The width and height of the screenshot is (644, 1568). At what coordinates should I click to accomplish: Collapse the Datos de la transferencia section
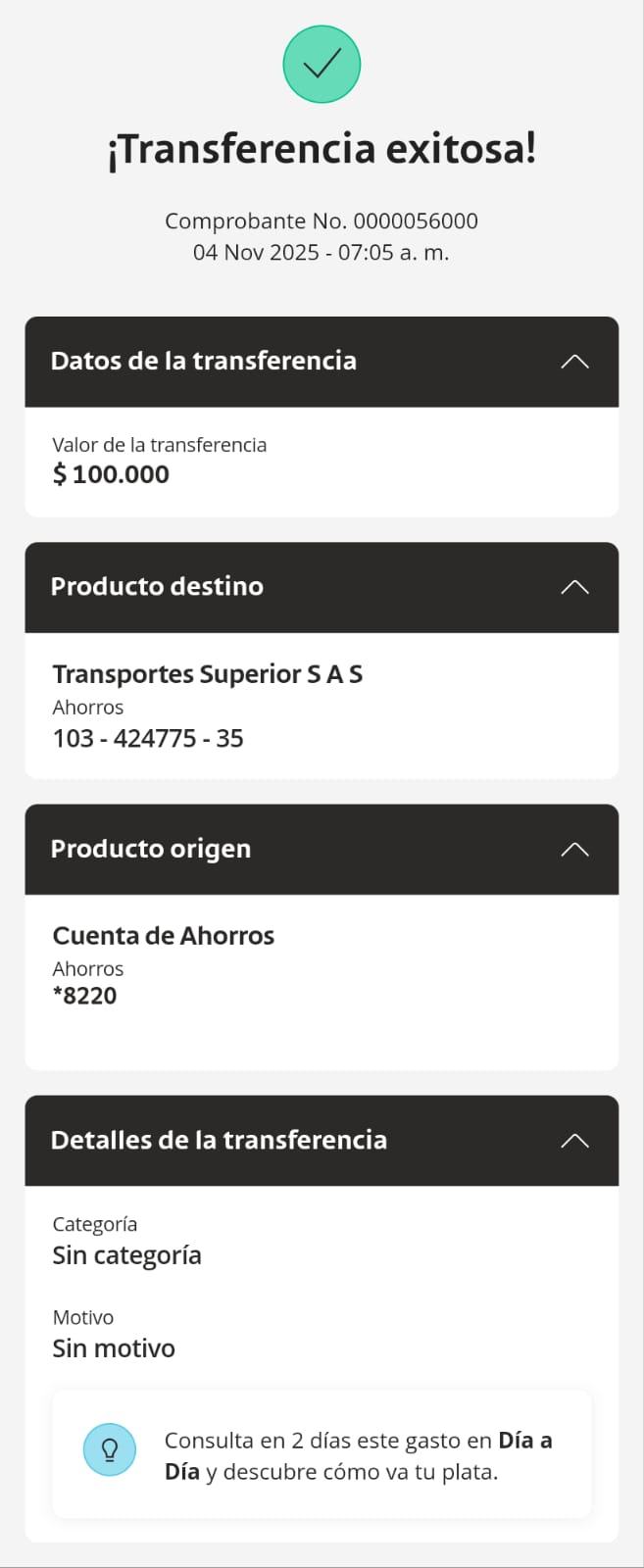click(x=574, y=362)
